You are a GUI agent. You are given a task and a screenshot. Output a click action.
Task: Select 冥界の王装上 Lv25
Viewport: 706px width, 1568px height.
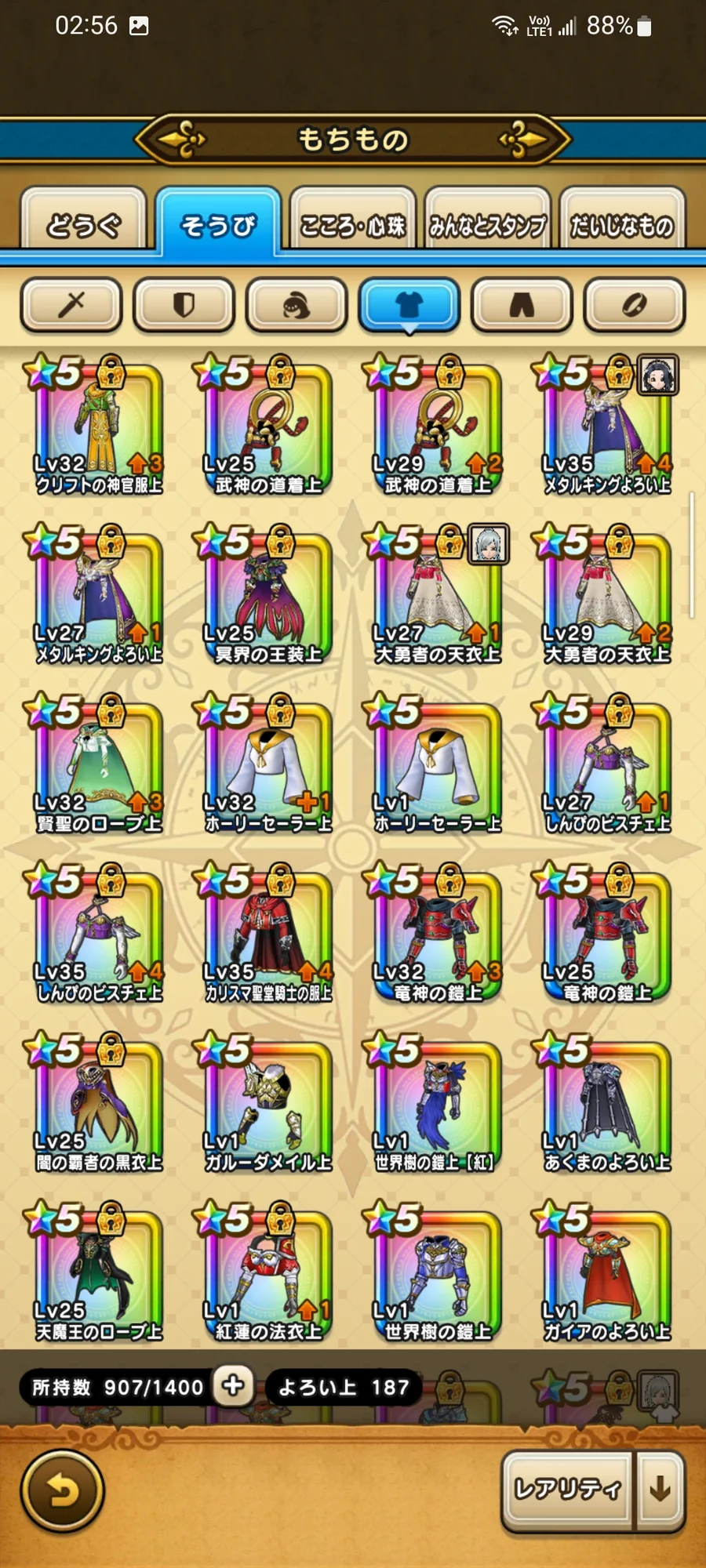point(268,597)
